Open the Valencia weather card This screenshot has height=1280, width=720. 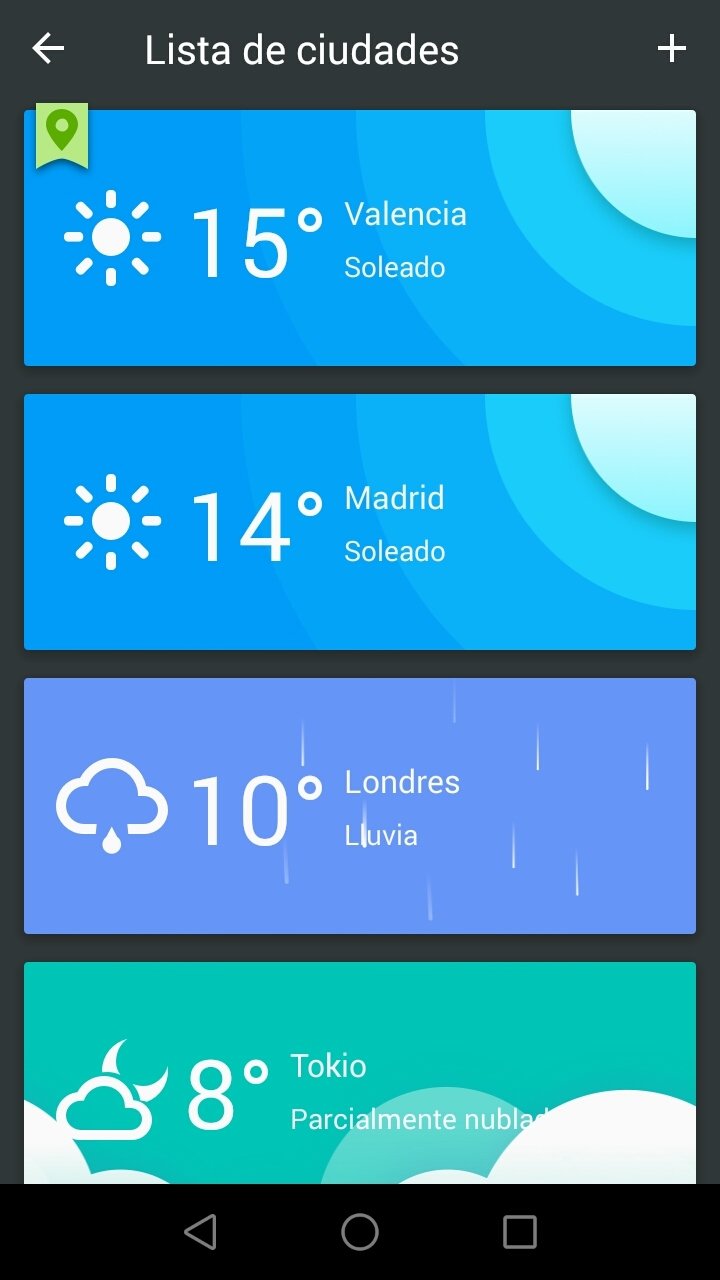pos(360,238)
